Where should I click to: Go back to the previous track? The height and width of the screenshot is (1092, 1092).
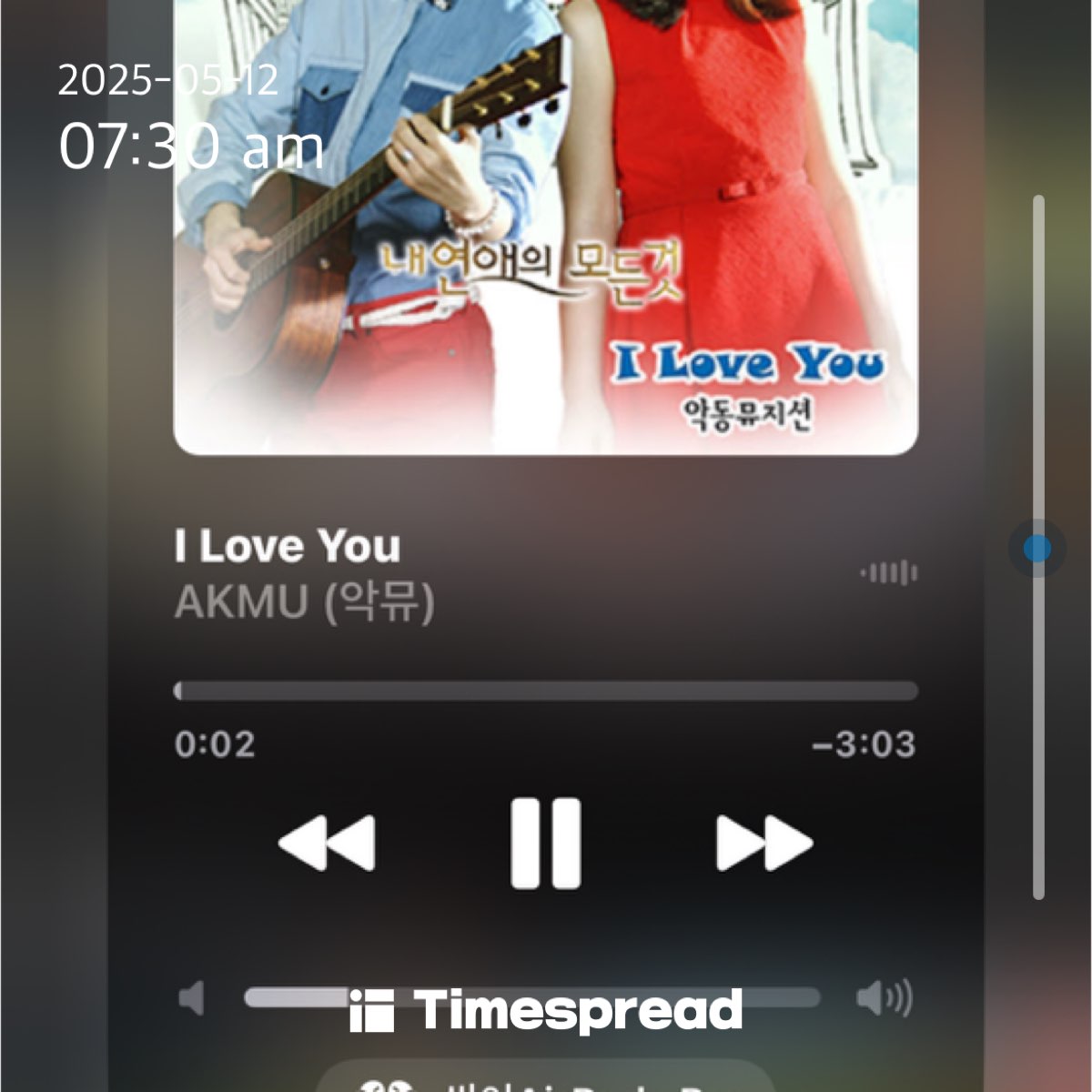(327, 843)
